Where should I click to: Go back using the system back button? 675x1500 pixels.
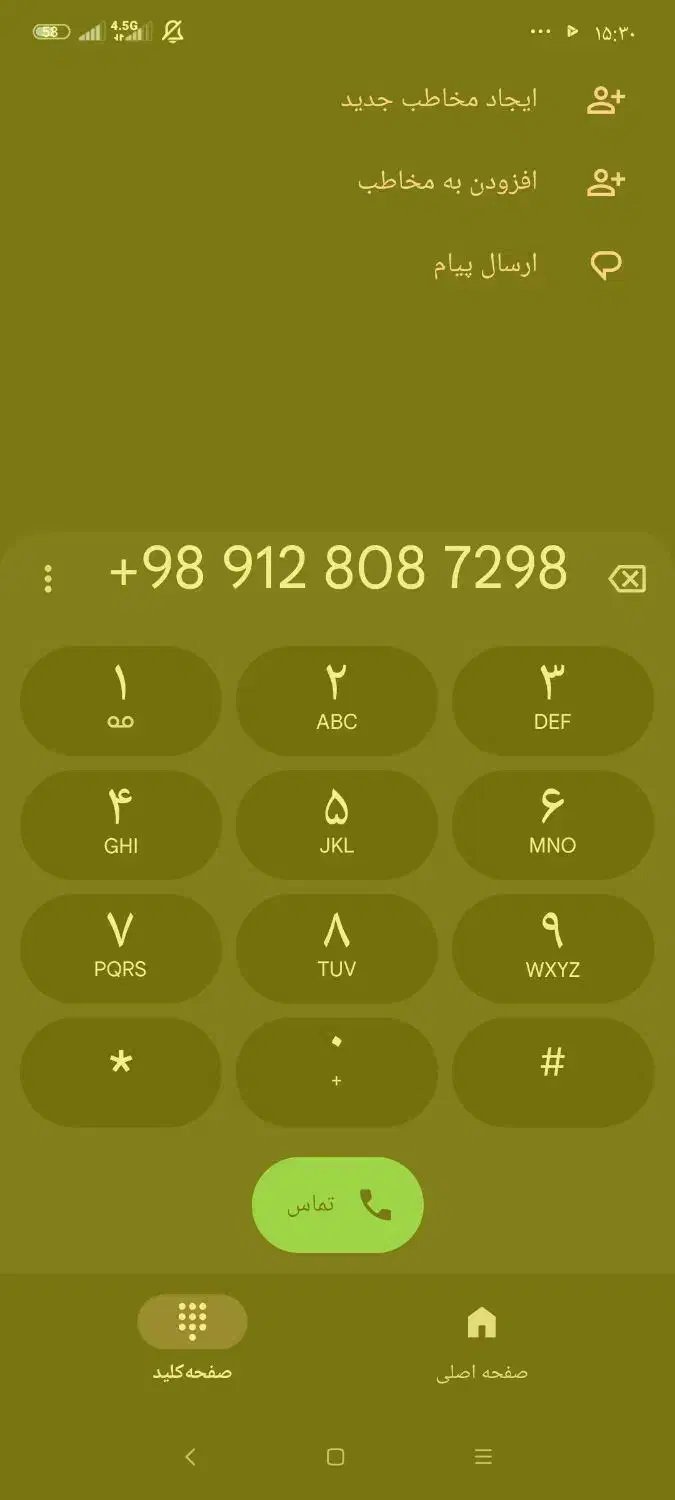point(190,1457)
